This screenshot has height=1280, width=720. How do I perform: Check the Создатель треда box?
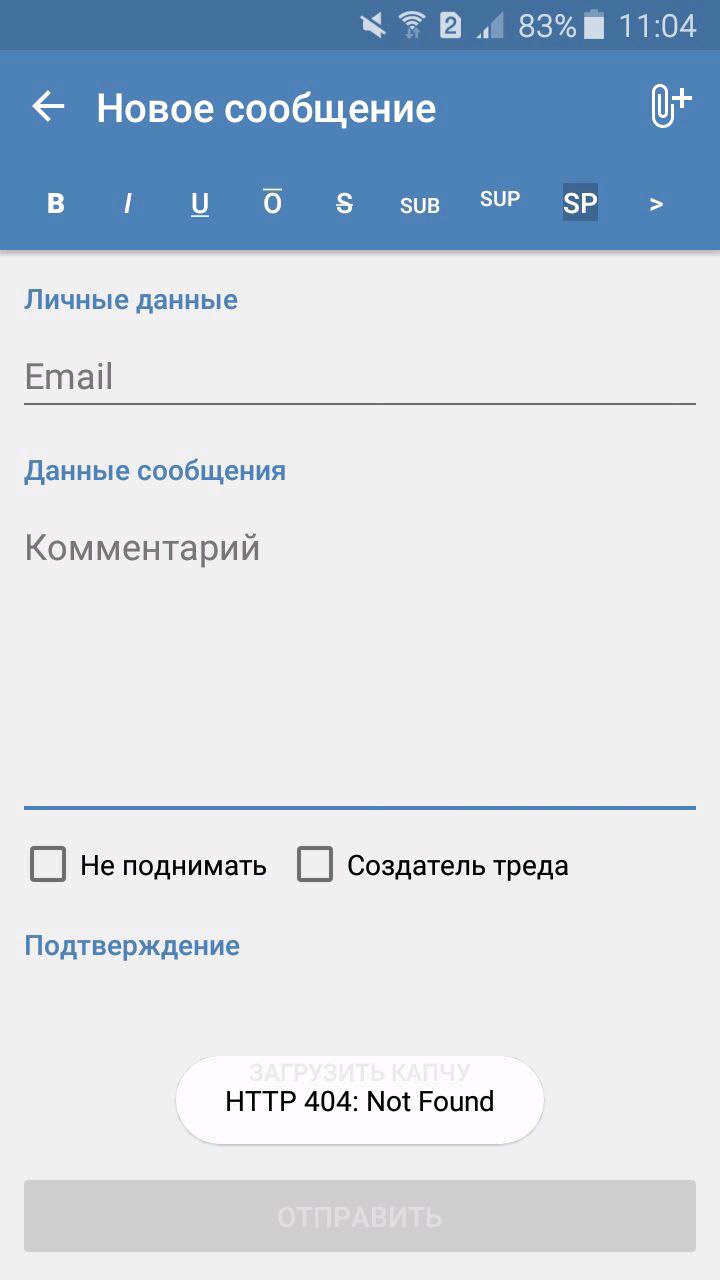click(315, 865)
